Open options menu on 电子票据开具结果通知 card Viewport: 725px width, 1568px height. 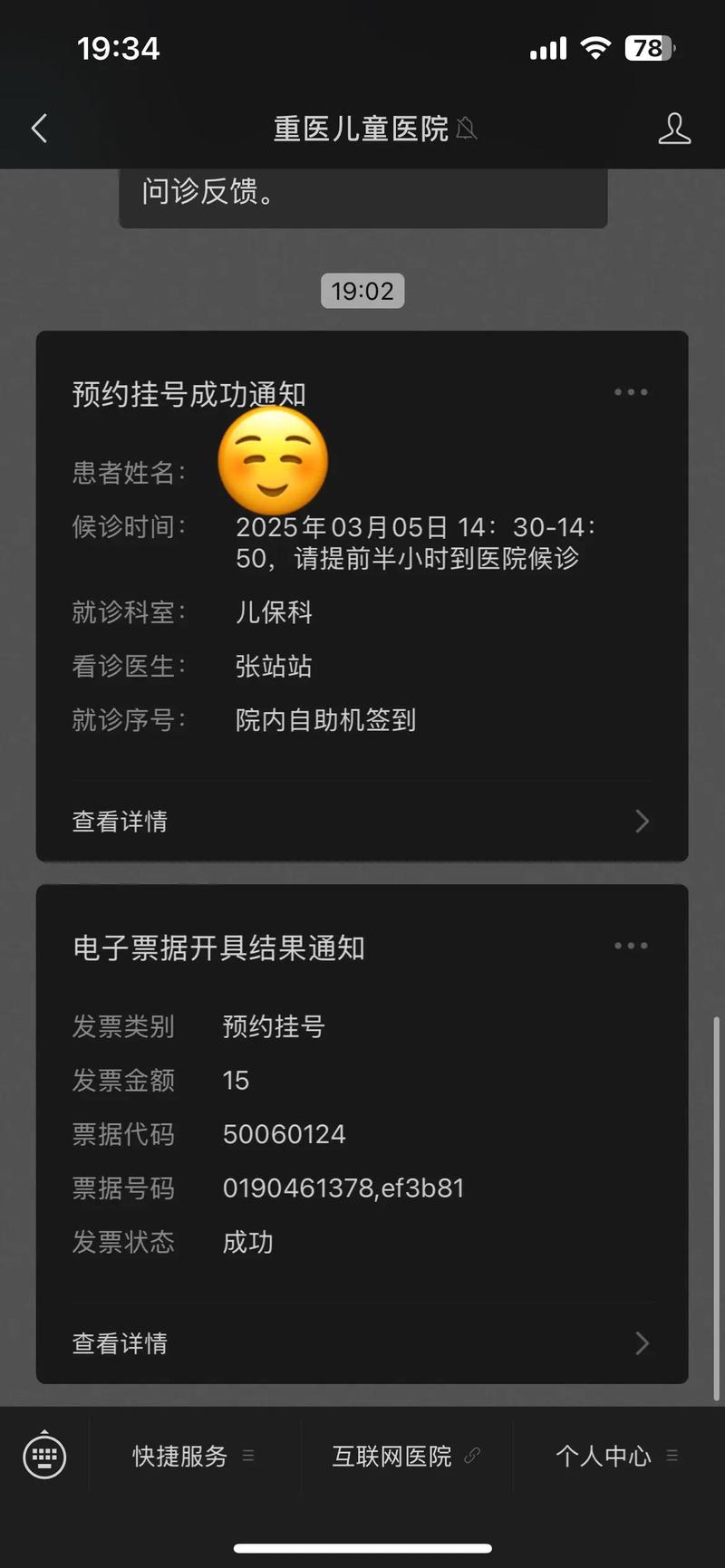point(631,945)
